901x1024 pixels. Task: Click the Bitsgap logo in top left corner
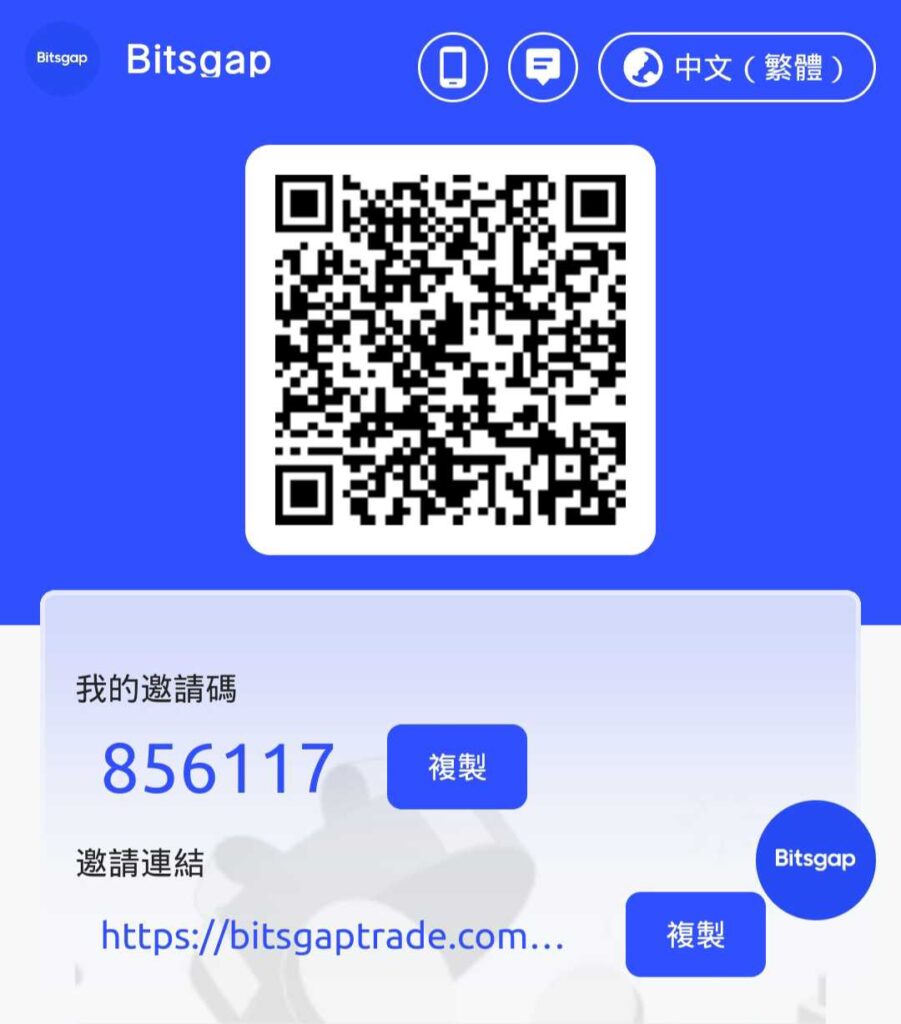[x=62, y=58]
